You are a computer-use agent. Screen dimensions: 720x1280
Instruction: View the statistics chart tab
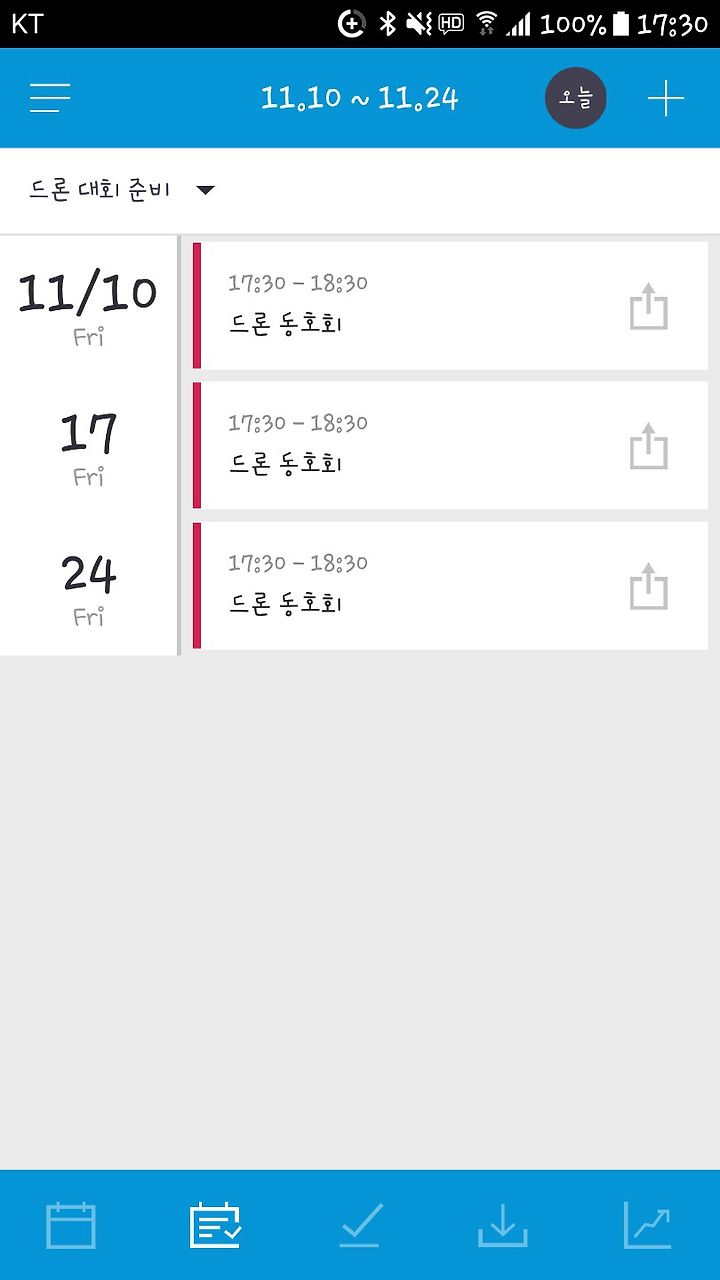click(647, 1225)
